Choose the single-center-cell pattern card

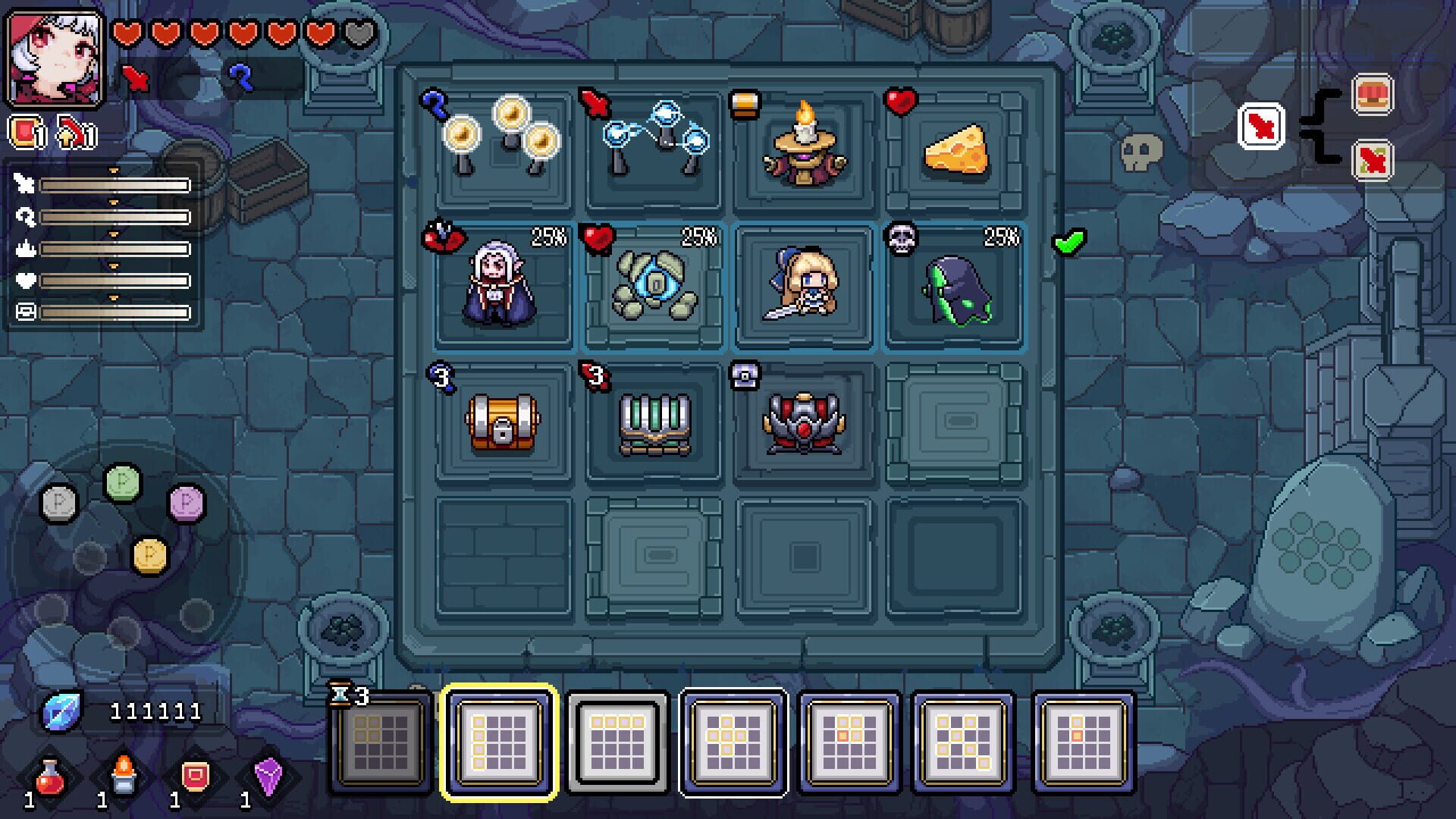click(x=1082, y=742)
